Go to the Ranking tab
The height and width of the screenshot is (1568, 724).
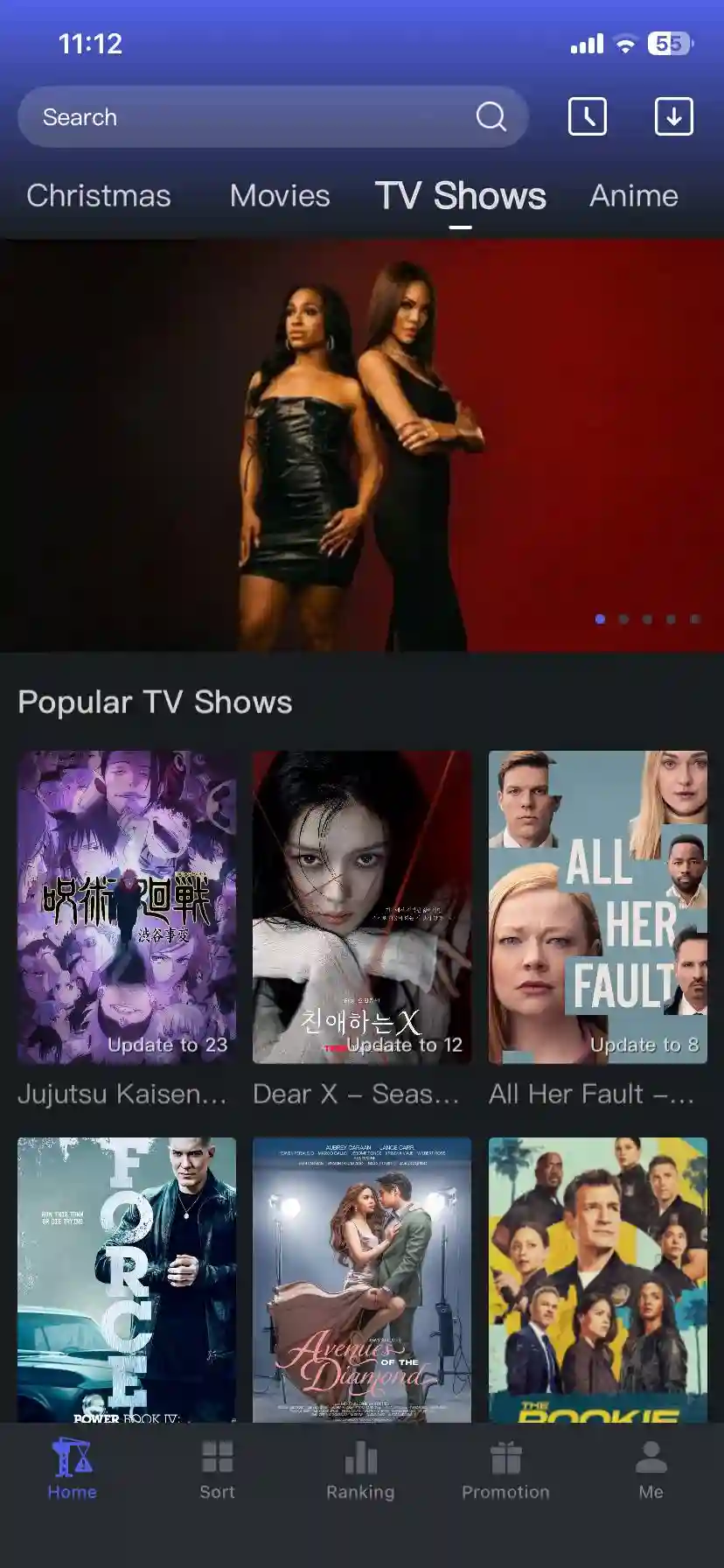click(x=360, y=1471)
